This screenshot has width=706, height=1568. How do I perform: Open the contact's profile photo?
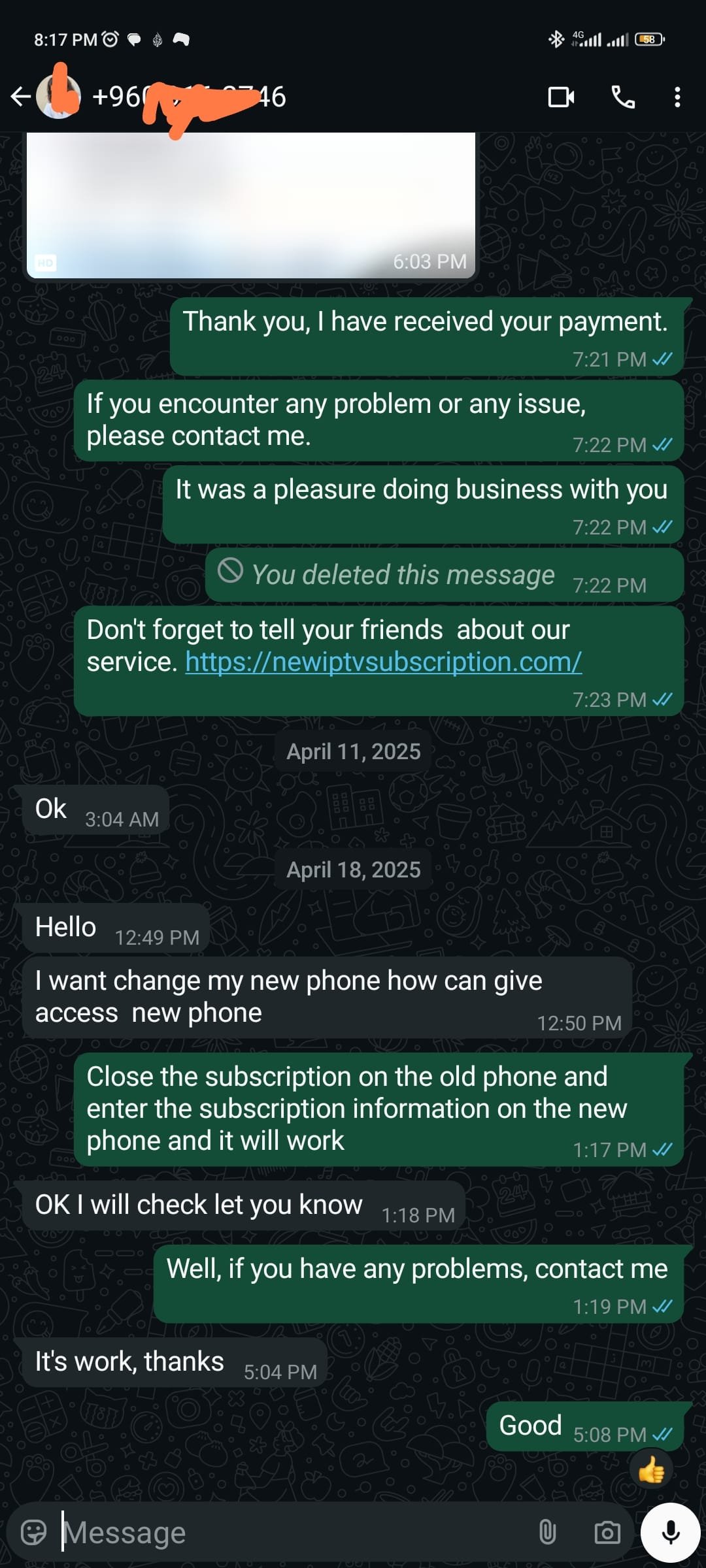59,97
